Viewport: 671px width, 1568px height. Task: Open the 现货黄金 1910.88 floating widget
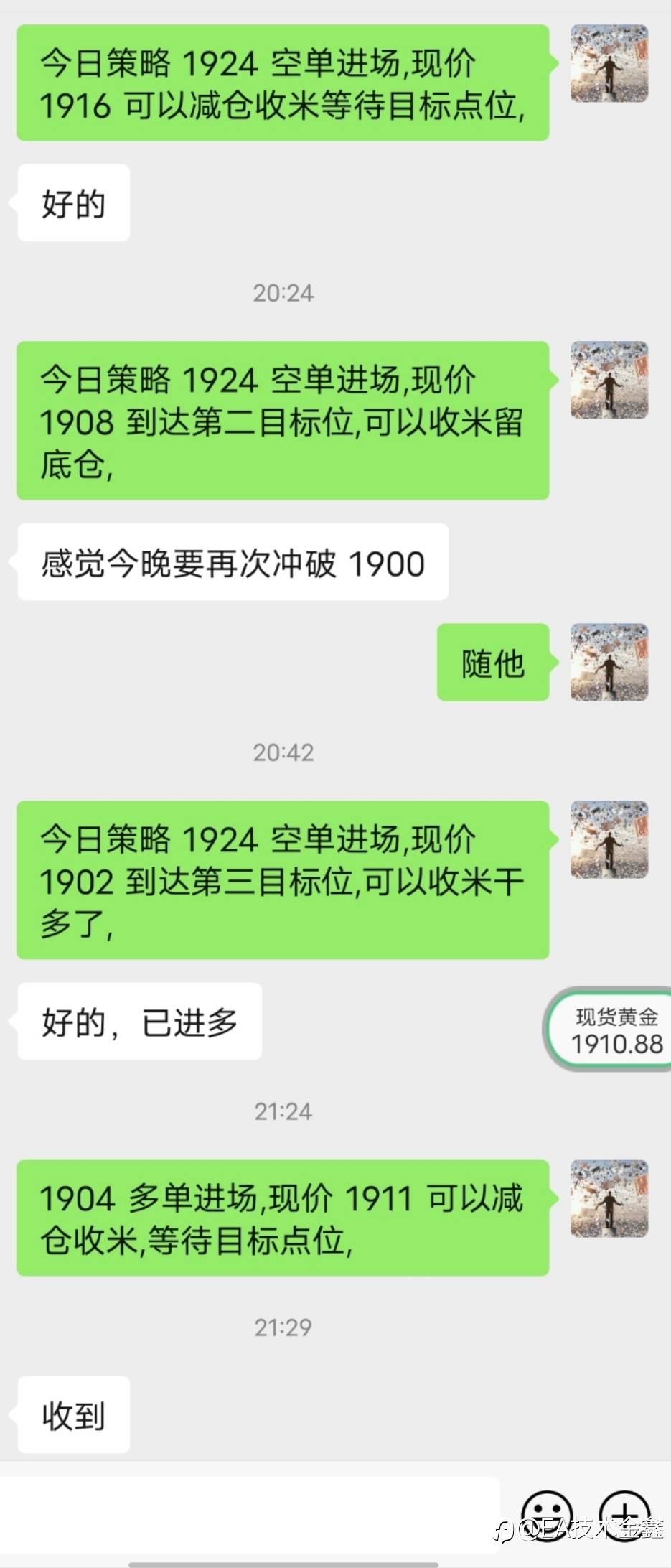pos(610,1030)
